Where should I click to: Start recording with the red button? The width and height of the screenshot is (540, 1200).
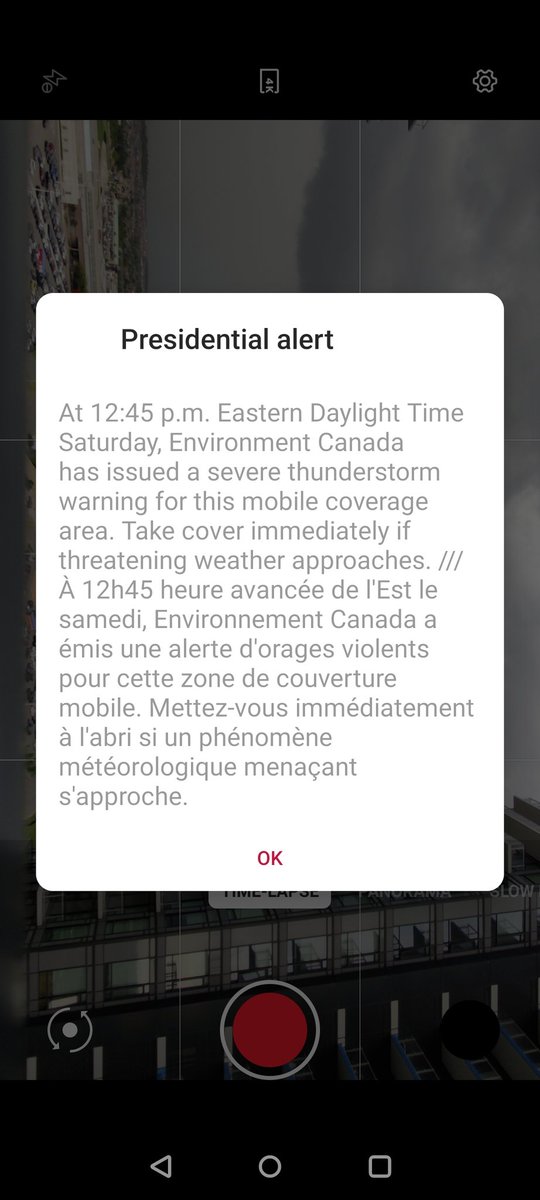270,1029
